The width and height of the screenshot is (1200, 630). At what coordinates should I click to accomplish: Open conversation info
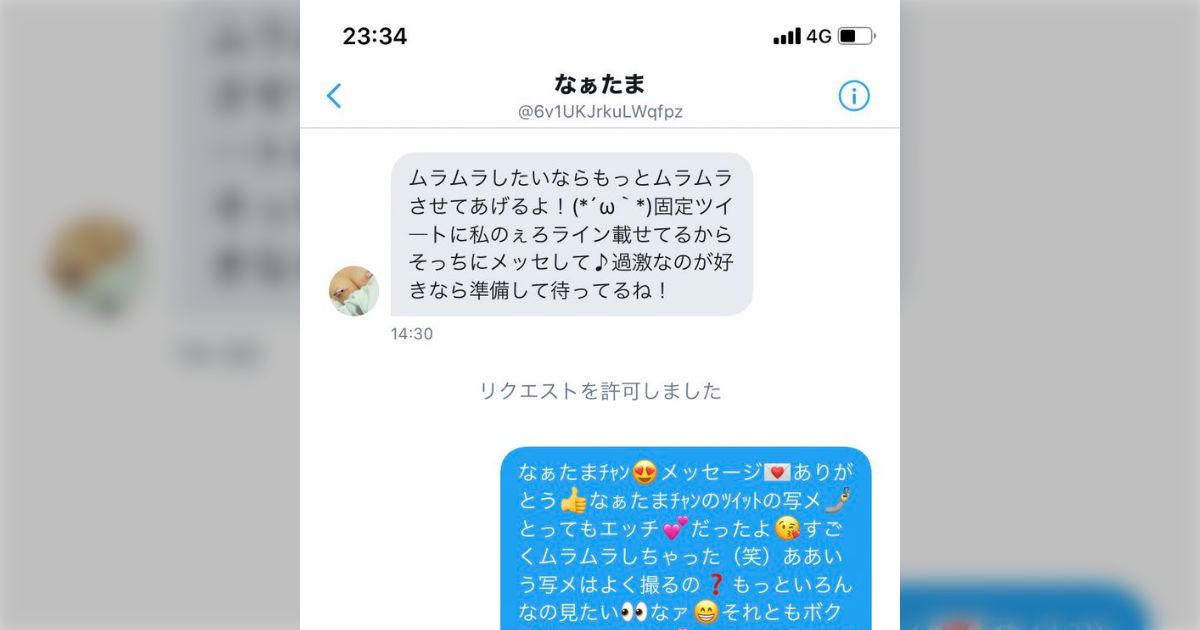pyautogui.click(x=853, y=96)
